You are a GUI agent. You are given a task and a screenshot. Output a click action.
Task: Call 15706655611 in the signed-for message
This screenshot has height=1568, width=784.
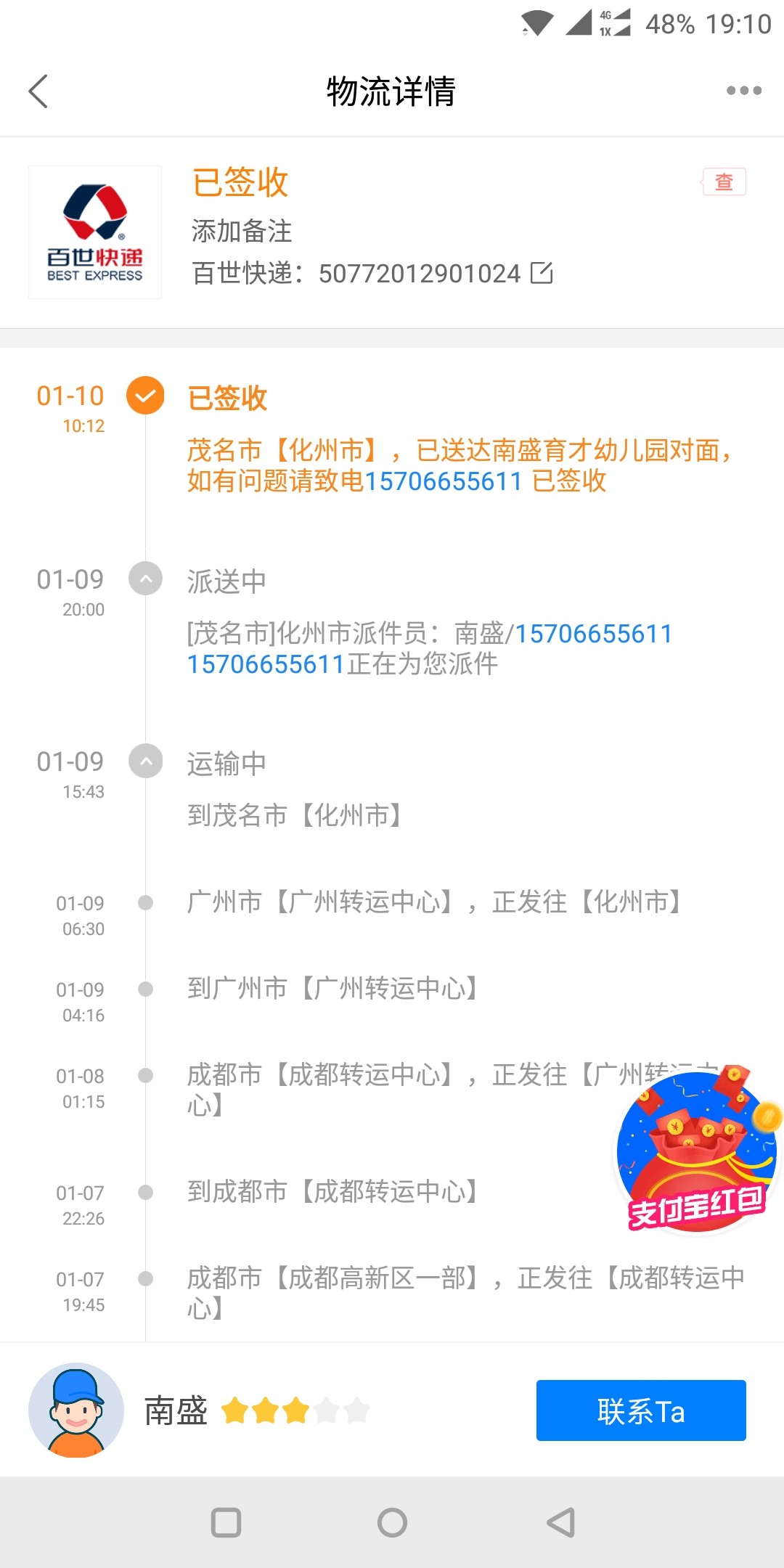click(443, 481)
